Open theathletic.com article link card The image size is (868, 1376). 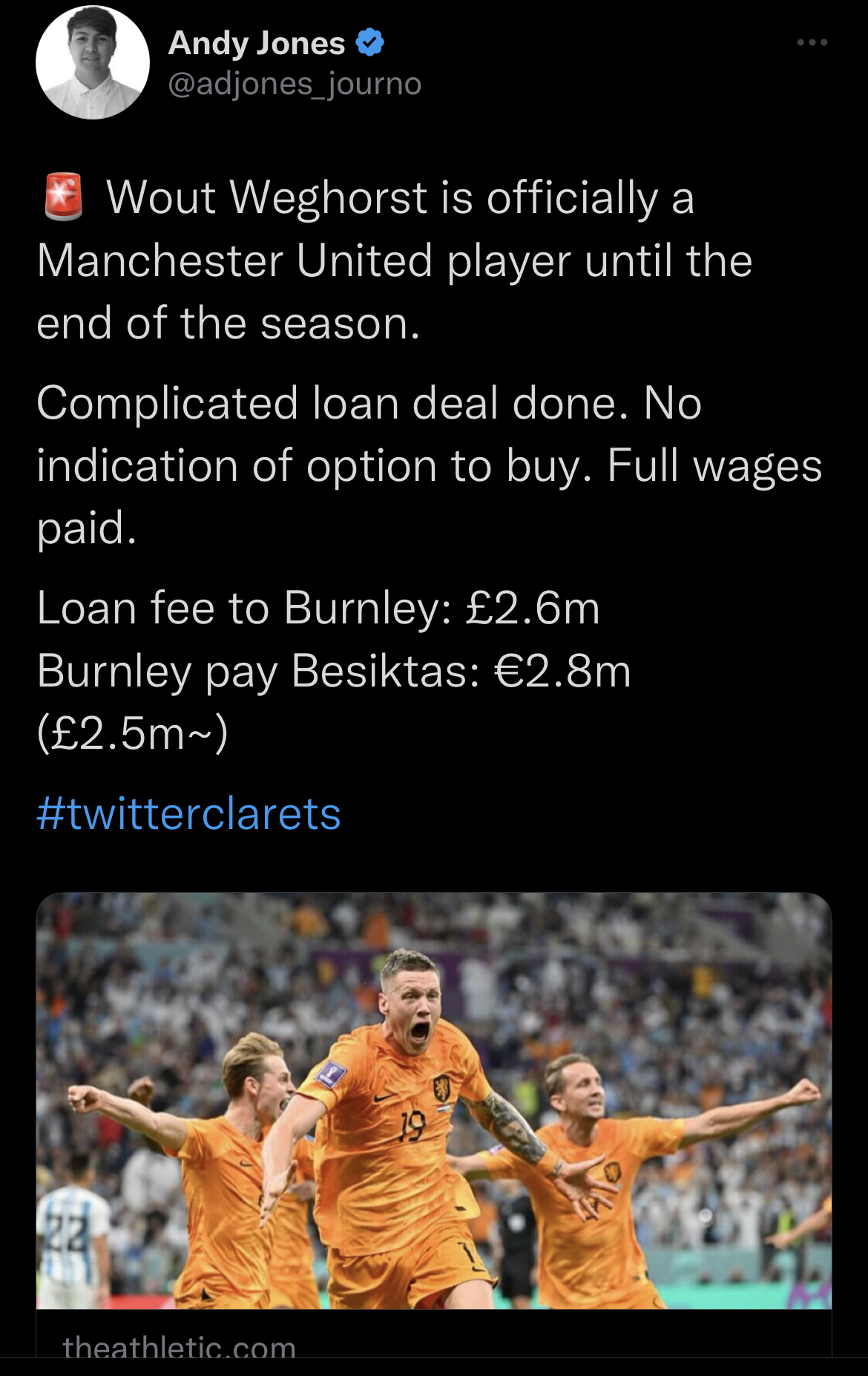pos(433,1113)
